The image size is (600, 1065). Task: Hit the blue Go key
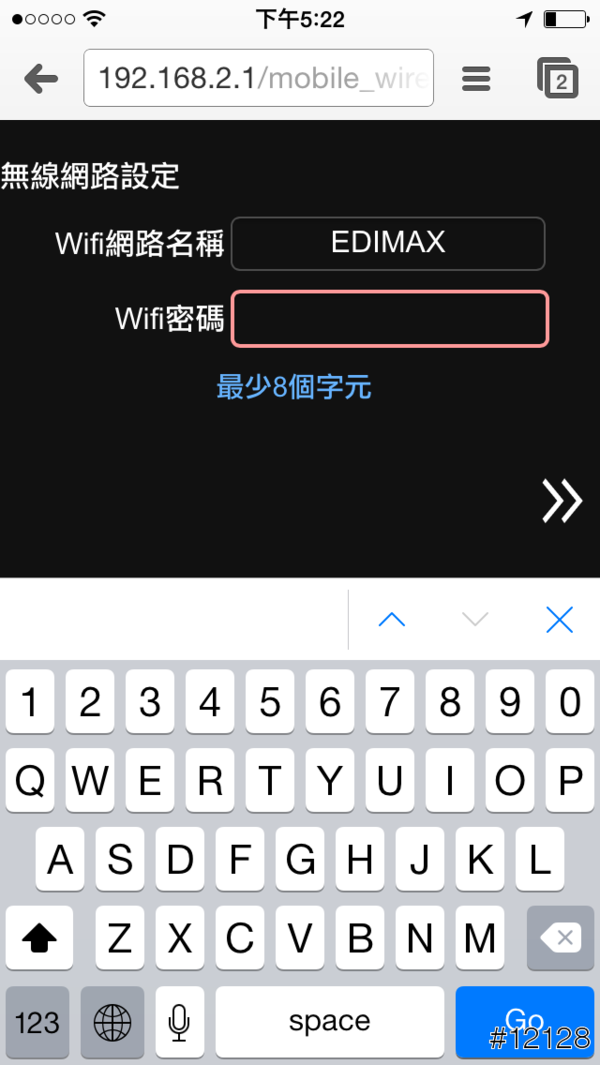[x=526, y=1021]
